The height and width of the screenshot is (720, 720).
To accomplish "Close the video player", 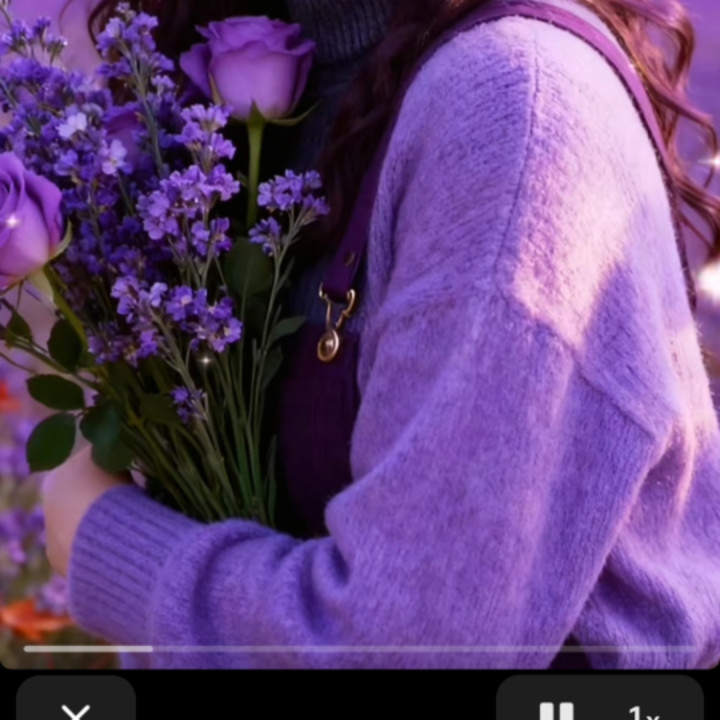I will tap(76, 705).
